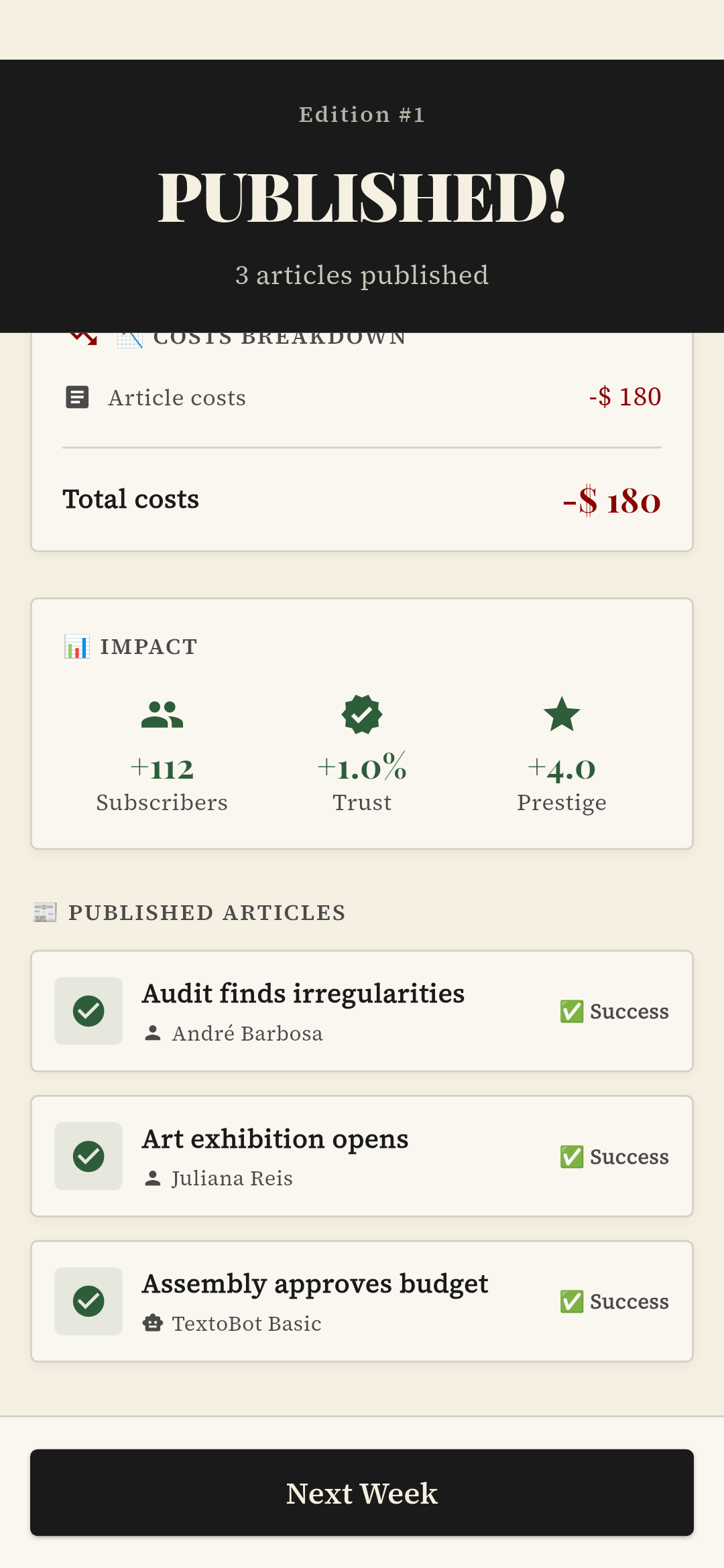Click the TextoBot robot icon
The image size is (724, 1568).
point(153,1323)
